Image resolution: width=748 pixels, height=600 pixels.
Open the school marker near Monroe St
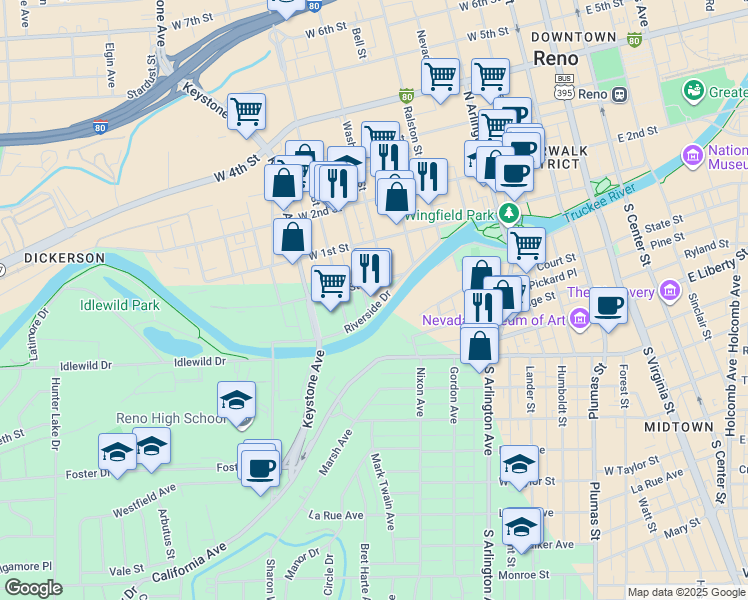tap(521, 526)
